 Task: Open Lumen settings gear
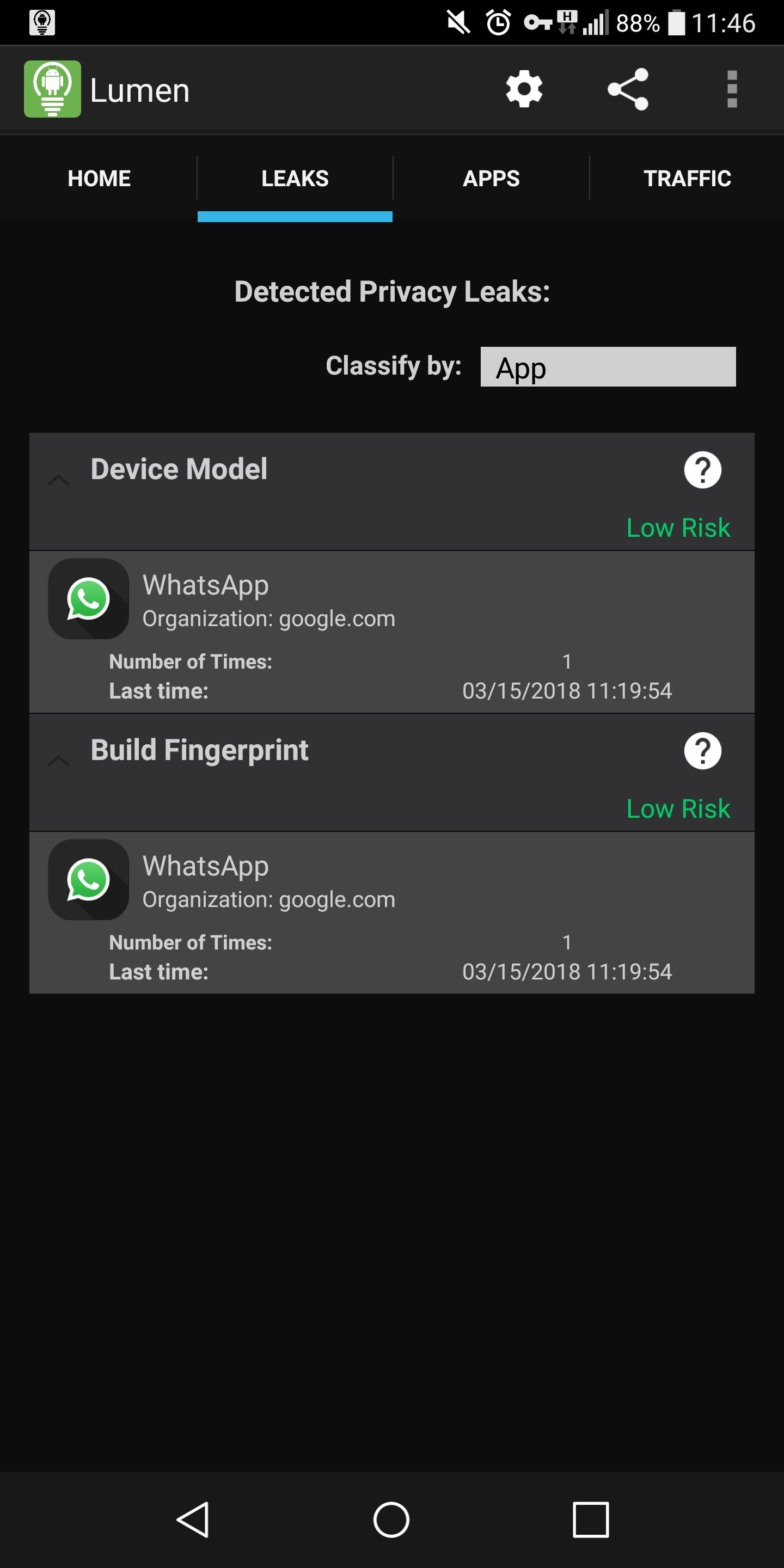coord(524,89)
